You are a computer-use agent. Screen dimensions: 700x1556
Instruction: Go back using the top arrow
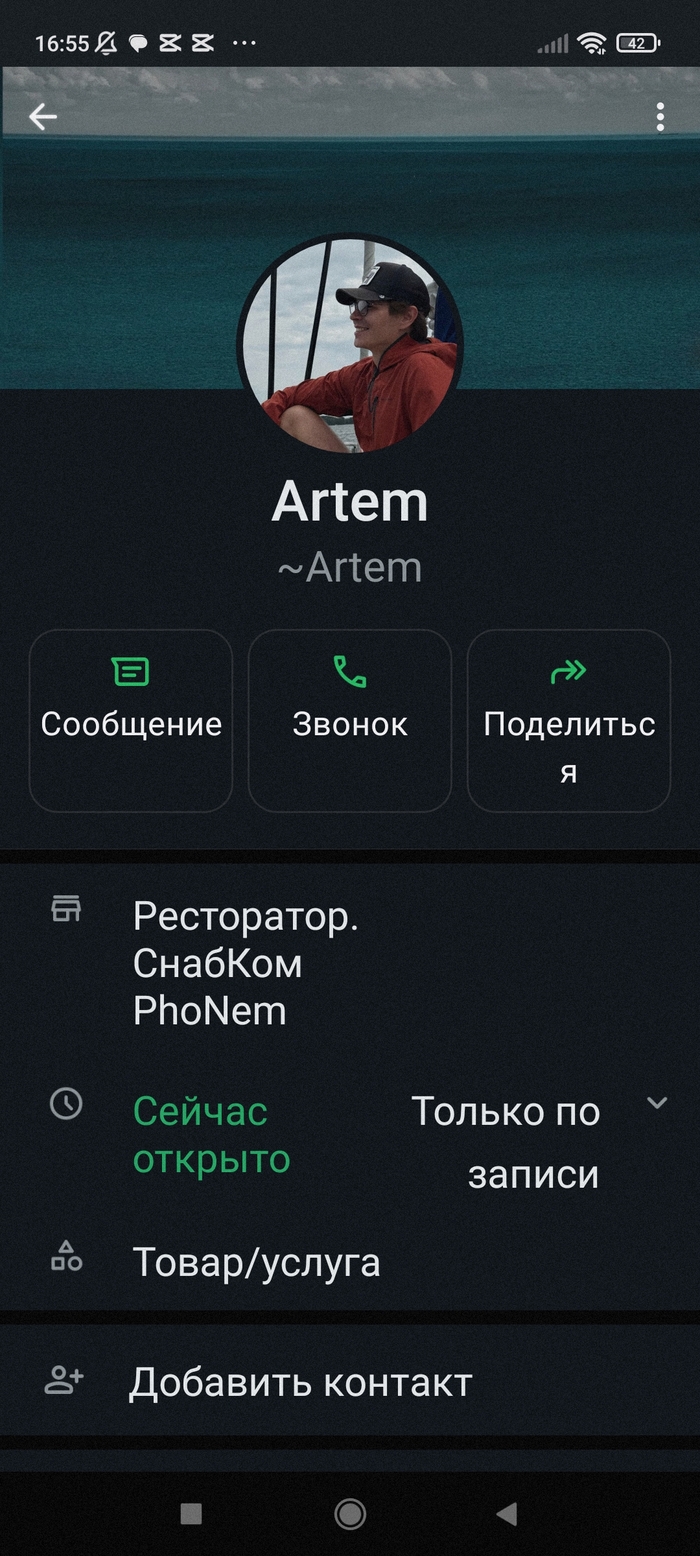[x=43, y=118]
